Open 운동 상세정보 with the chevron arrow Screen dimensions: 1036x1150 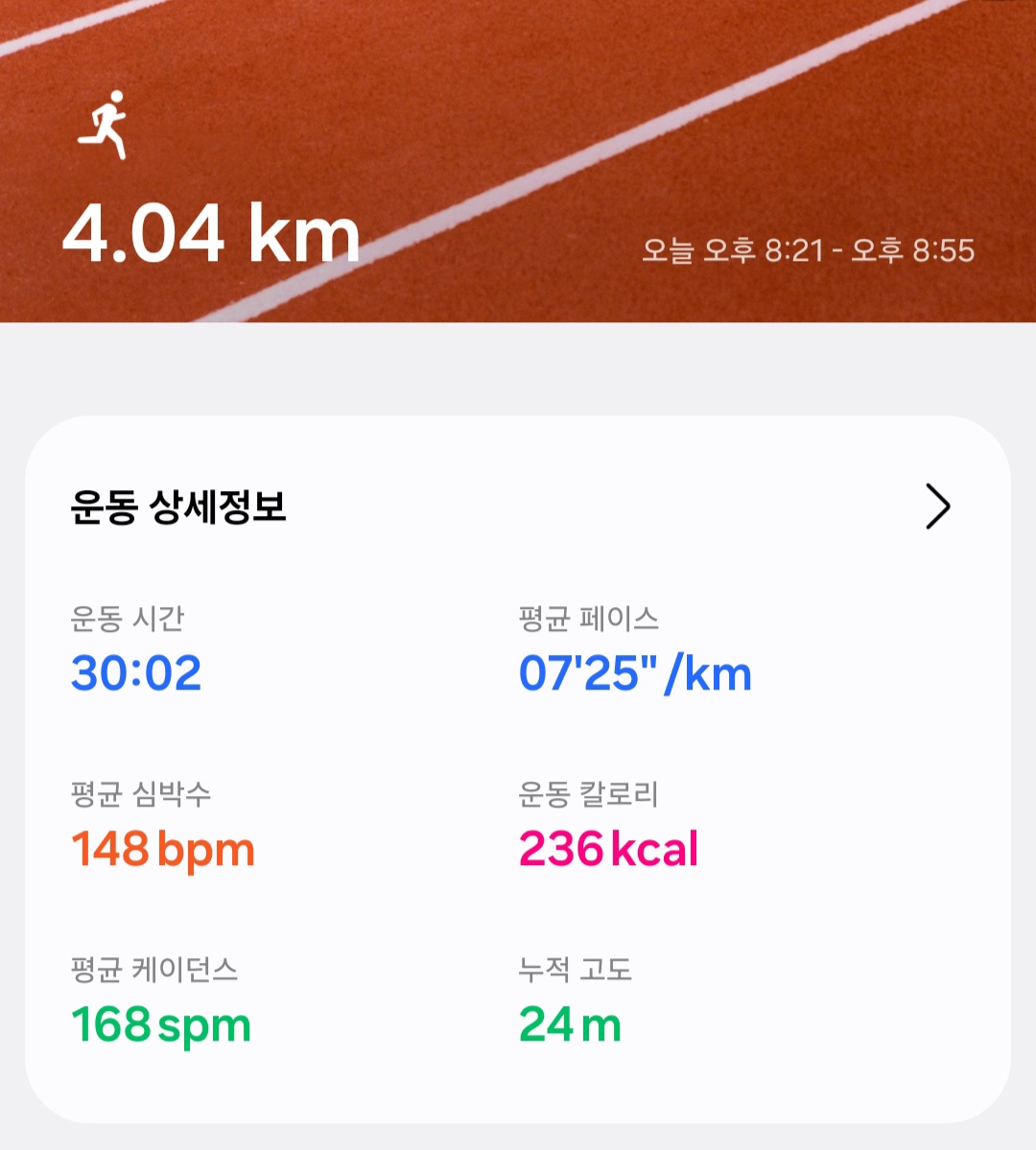937,506
